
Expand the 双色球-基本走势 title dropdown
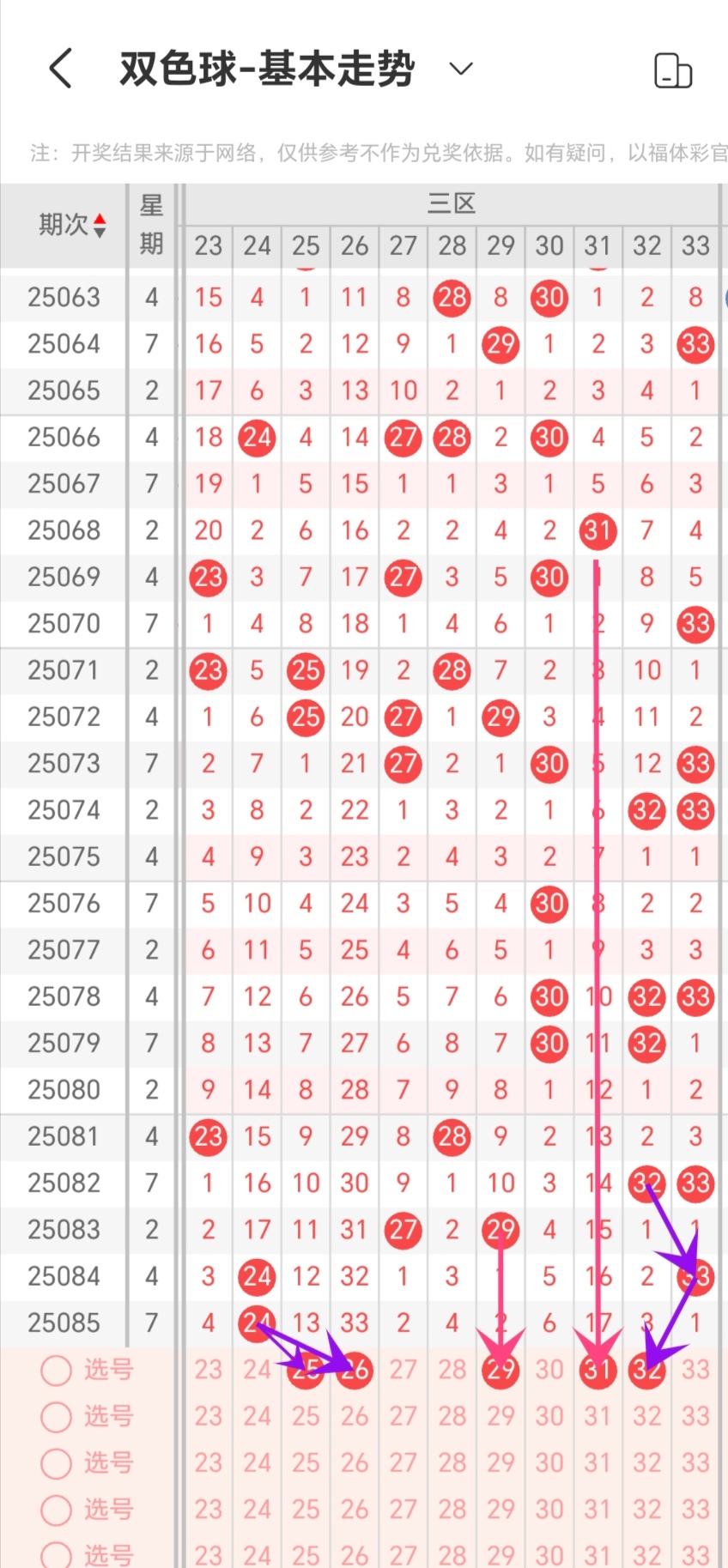461,69
